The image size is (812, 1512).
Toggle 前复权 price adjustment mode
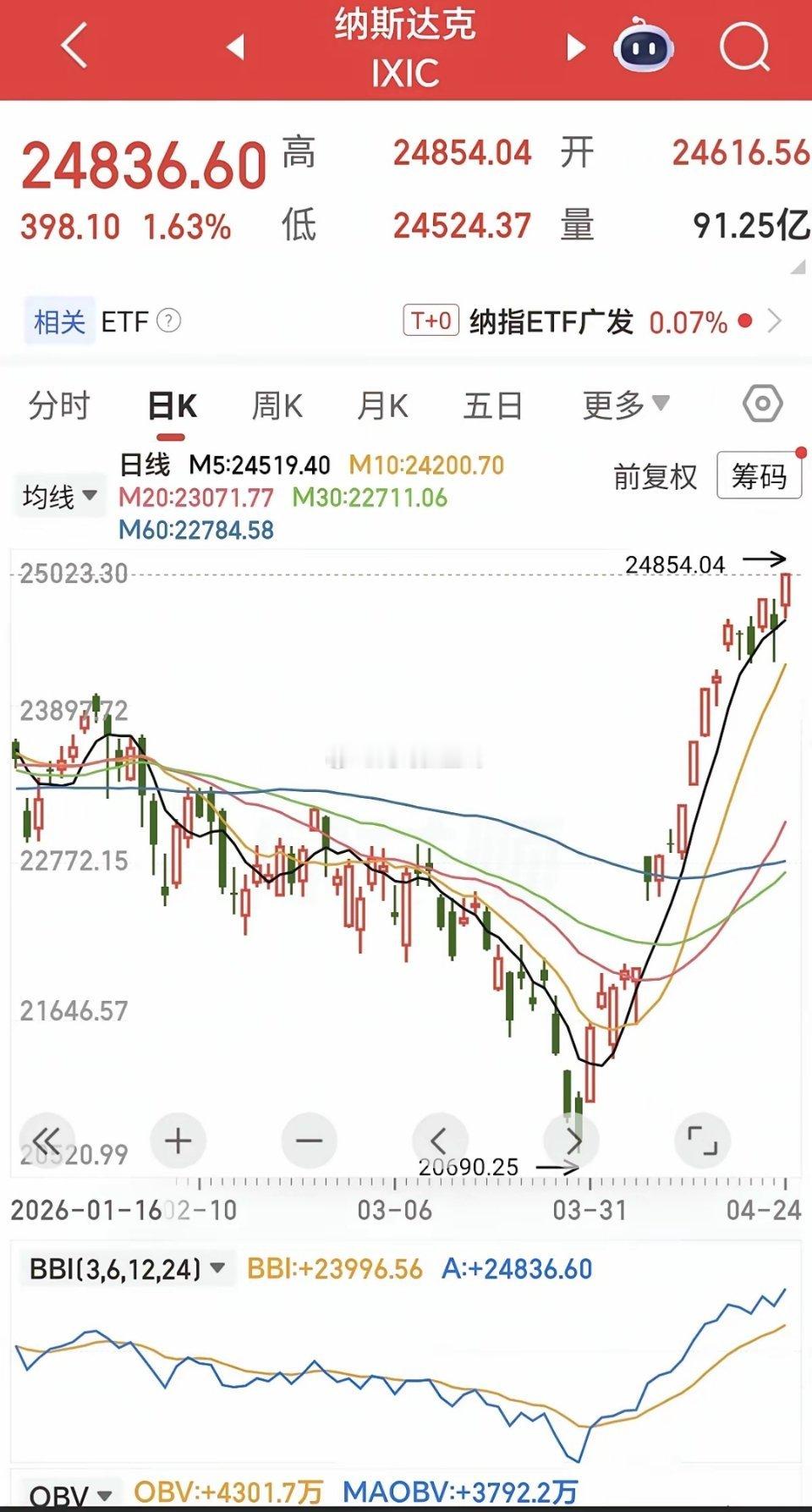(x=656, y=478)
